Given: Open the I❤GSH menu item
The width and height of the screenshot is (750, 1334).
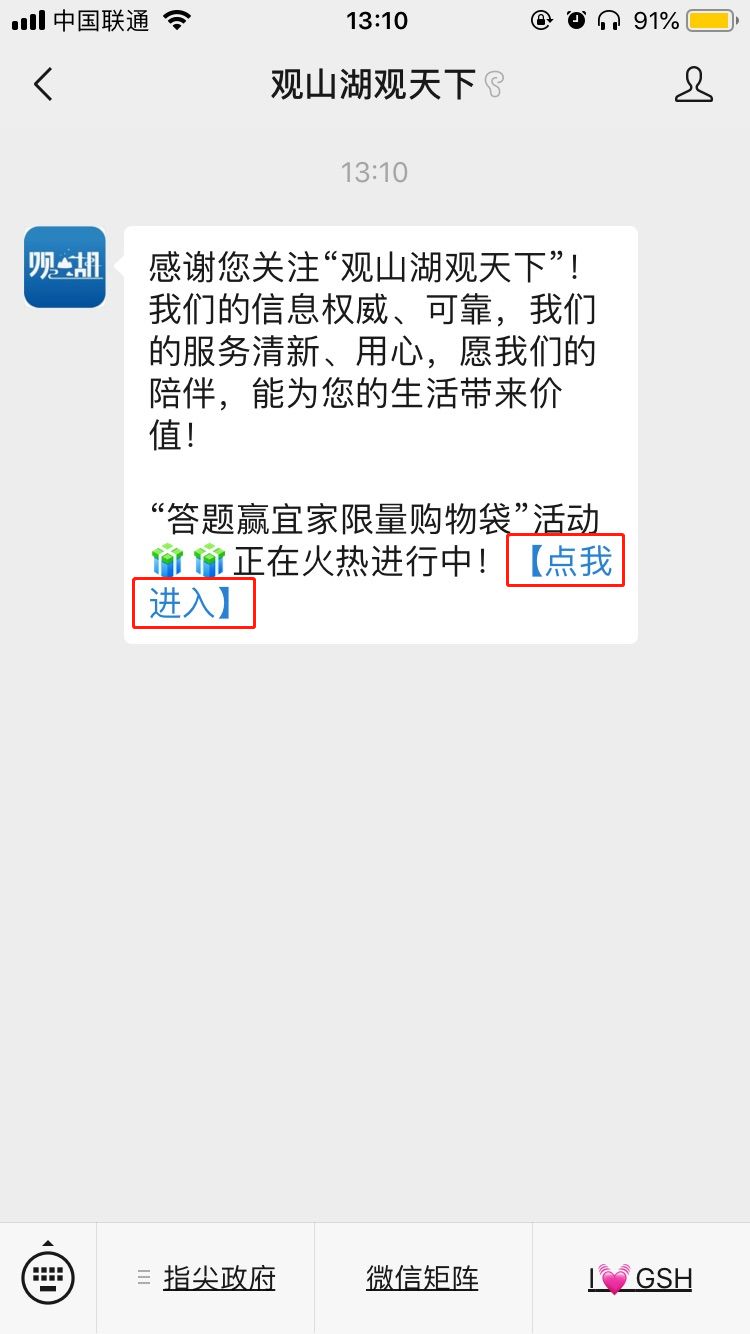Looking at the screenshot, I should 639,1277.
